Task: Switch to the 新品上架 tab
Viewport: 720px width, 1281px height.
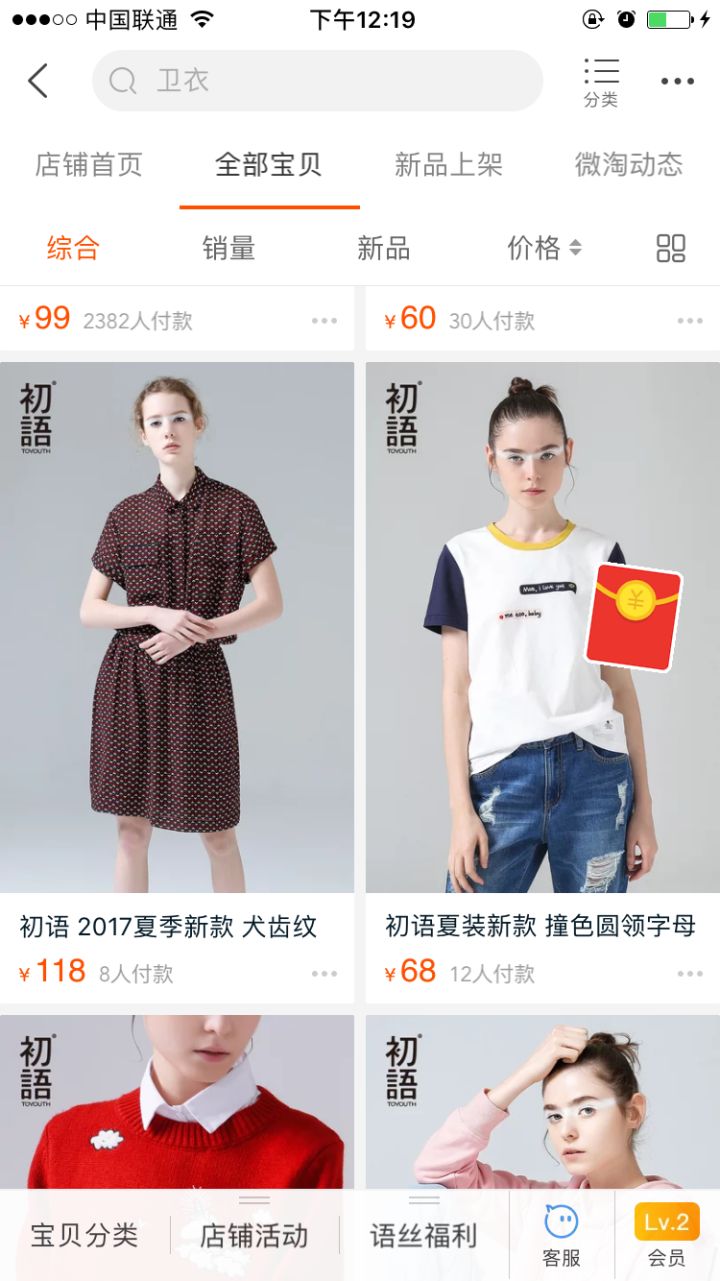Action: coord(448,165)
